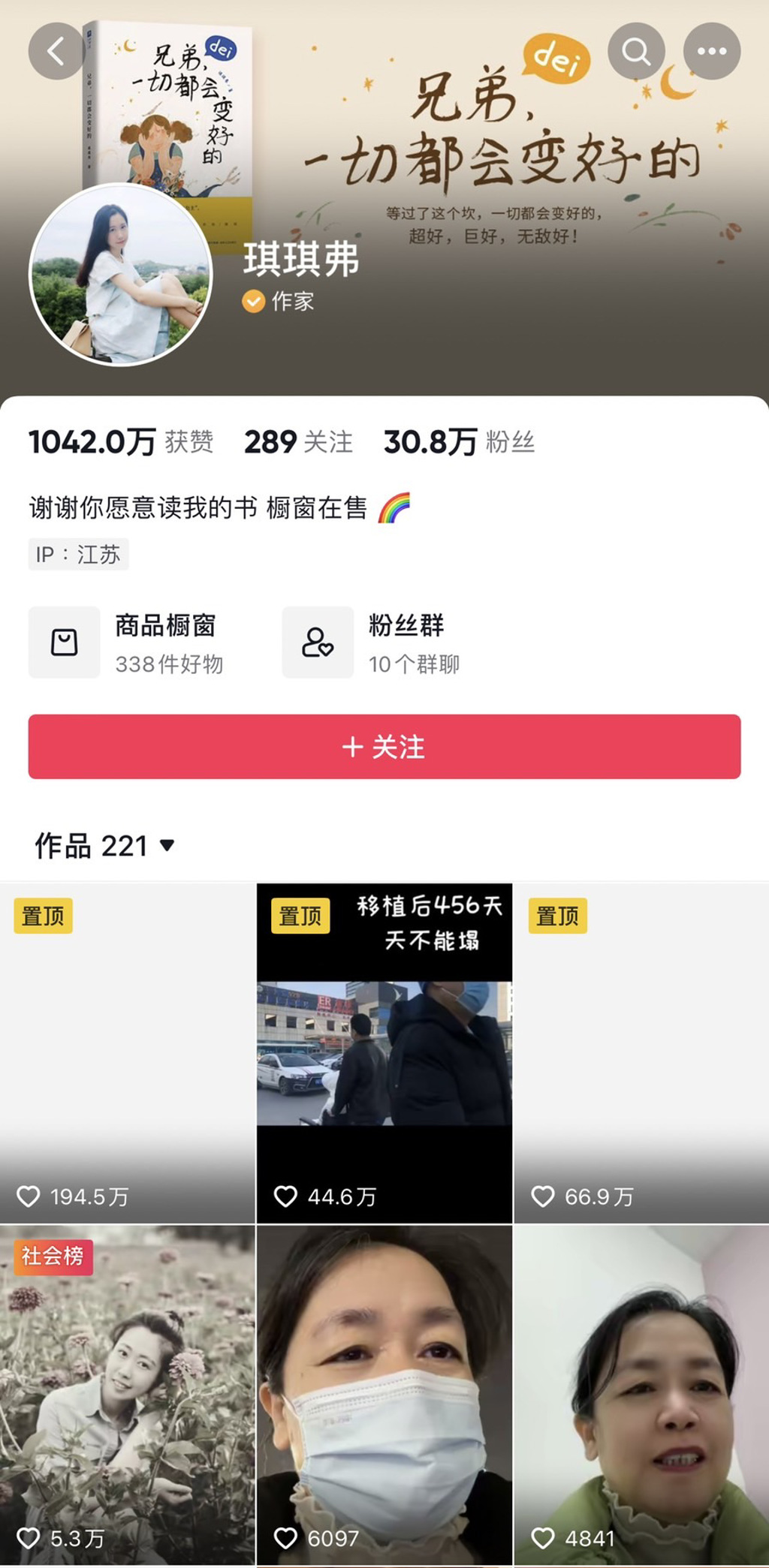Open pinned video with 66.9万 likes

point(641,1052)
